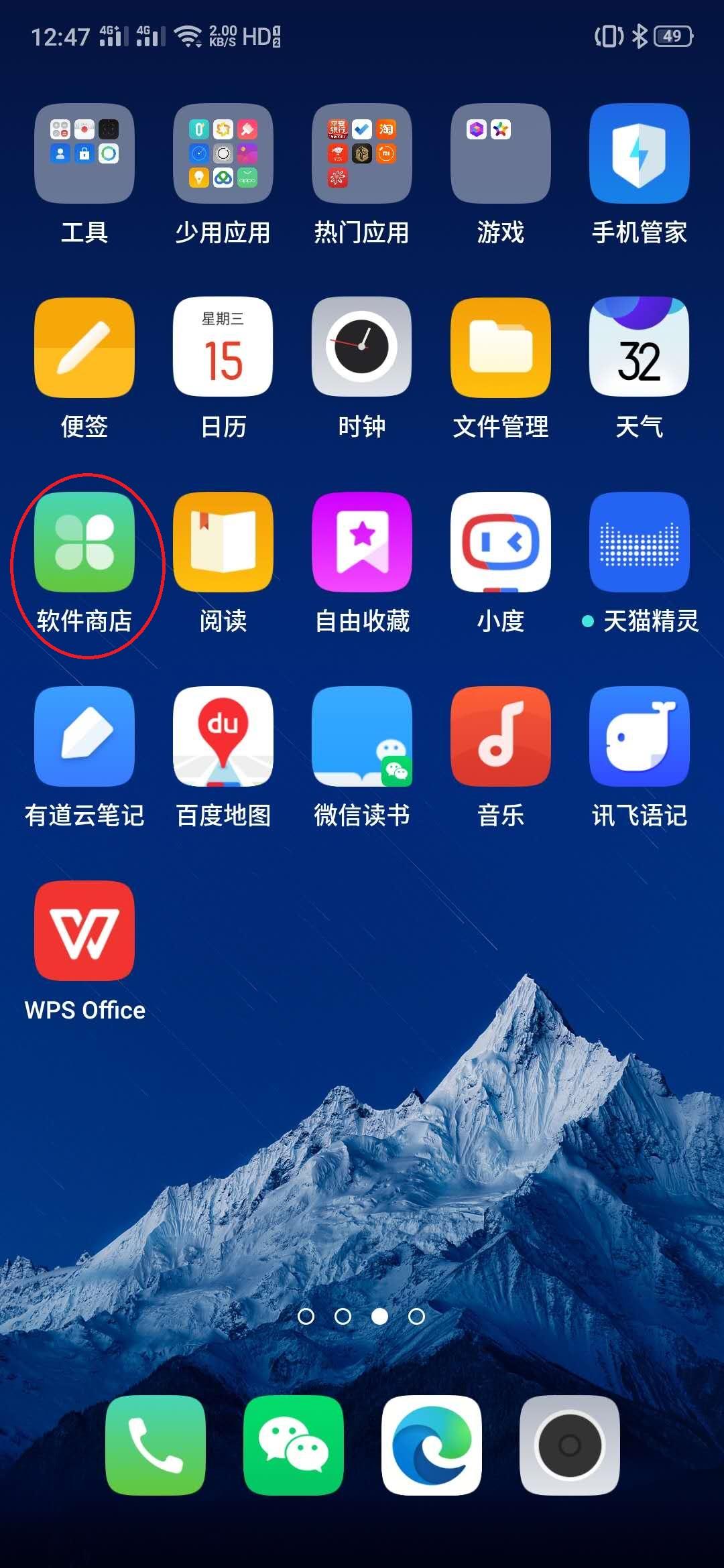Open the 少用应用 folder
Viewport: 724px width, 1568px height.
pos(223,153)
